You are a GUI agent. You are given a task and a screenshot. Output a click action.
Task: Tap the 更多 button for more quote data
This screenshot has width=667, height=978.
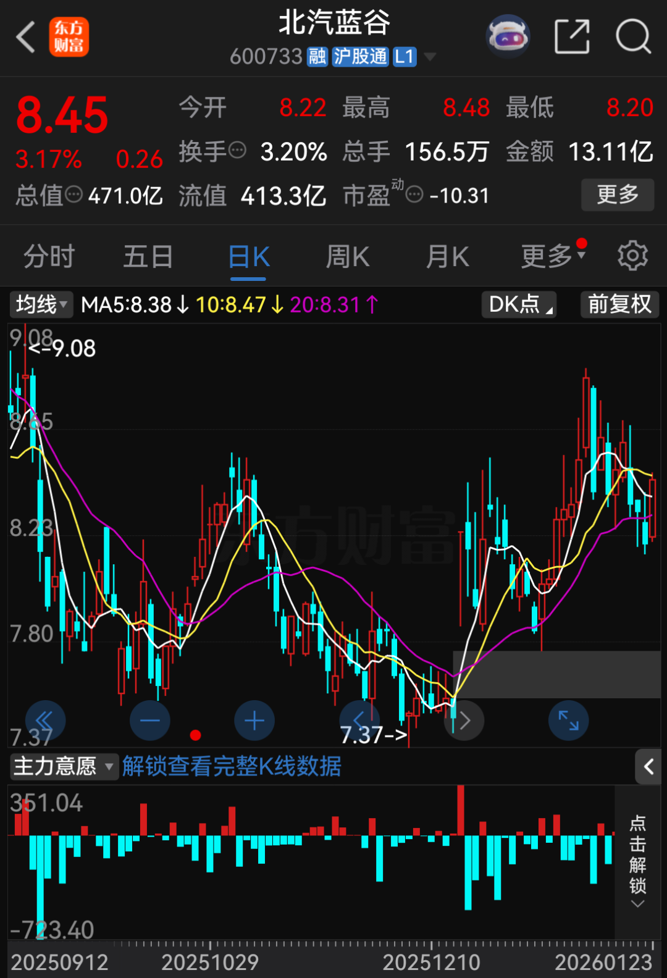pos(617,194)
